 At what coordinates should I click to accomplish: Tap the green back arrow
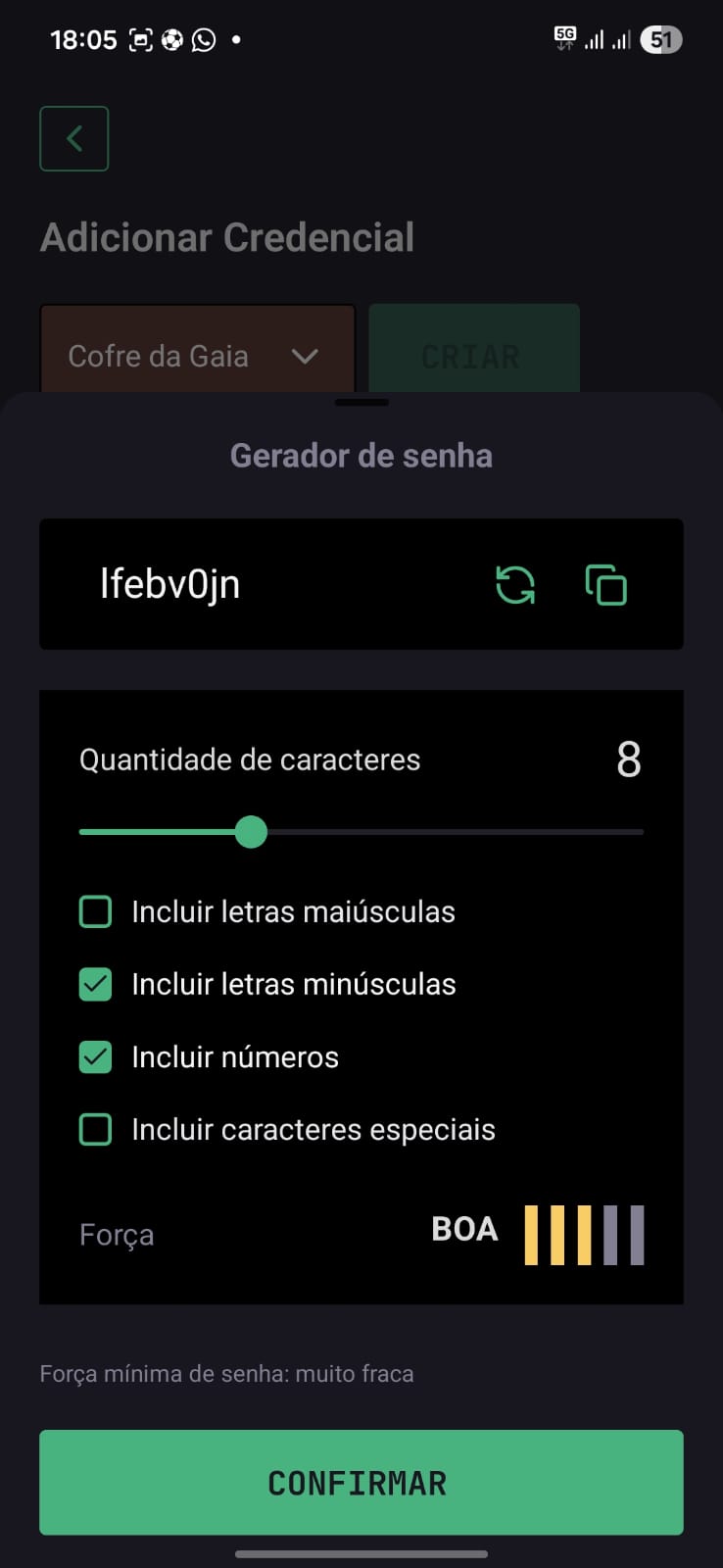point(73,138)
